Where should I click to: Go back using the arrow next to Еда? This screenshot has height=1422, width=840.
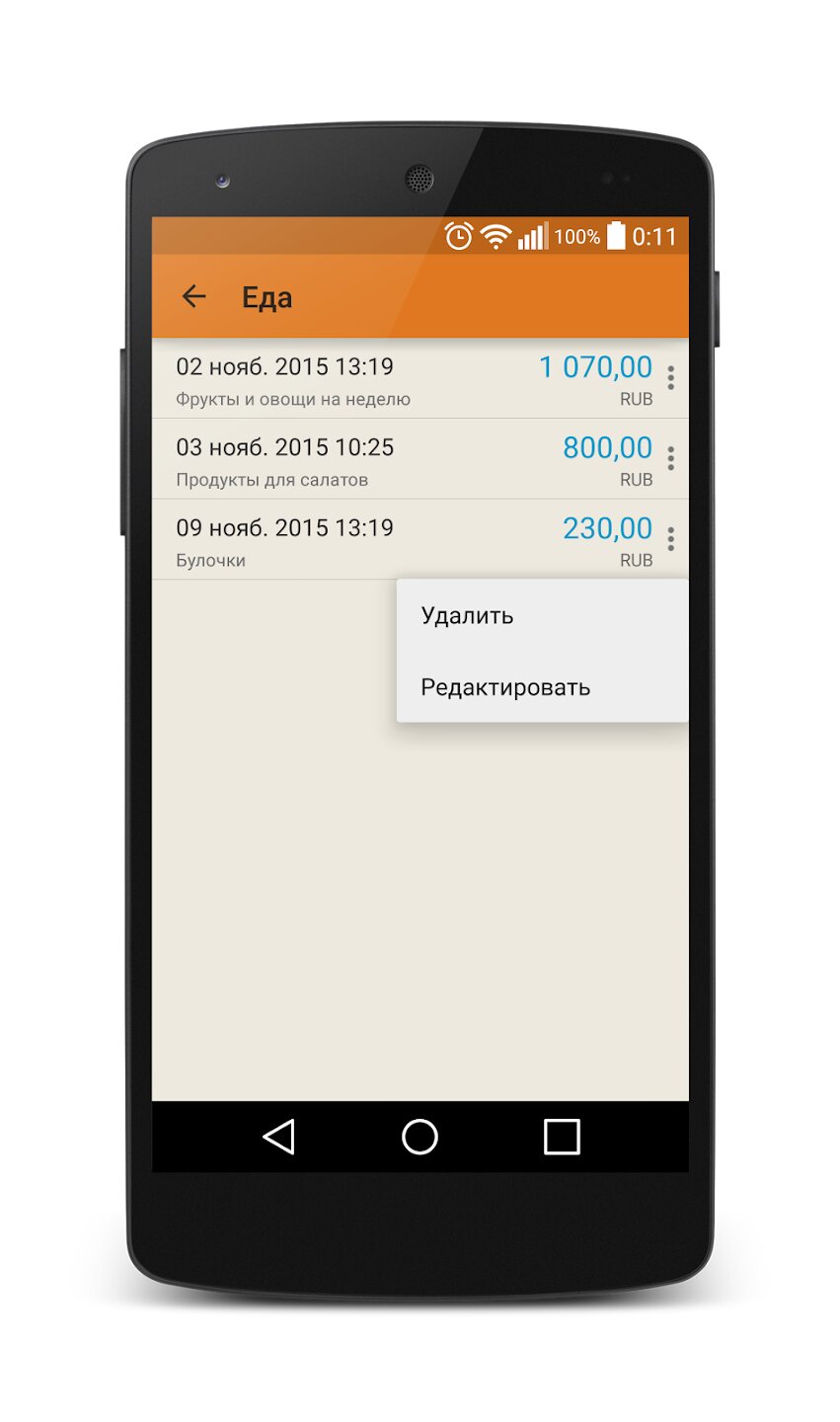pos(193,296)
